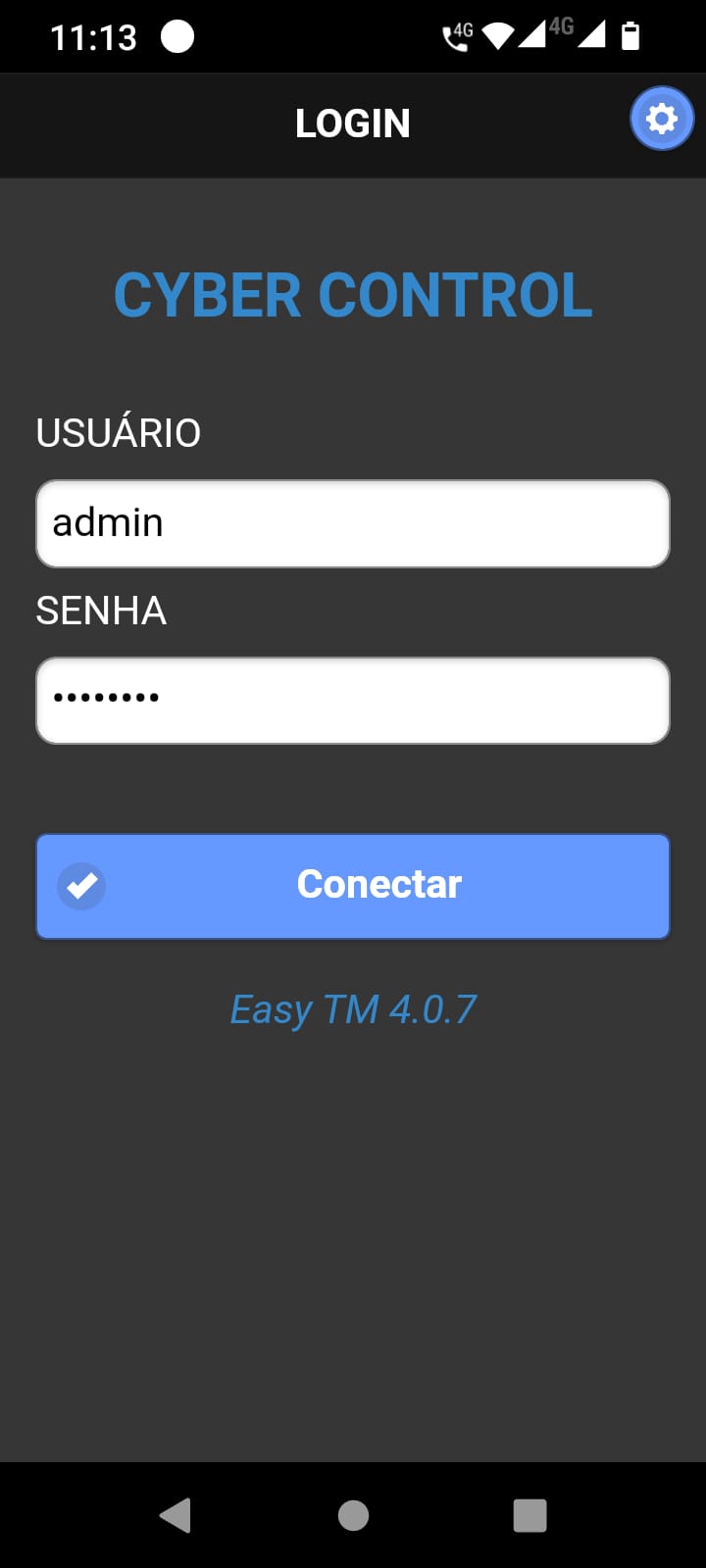The image size is (706, 1568).
Task: Click the SENHA field label
Action: (x=101, y=611)
